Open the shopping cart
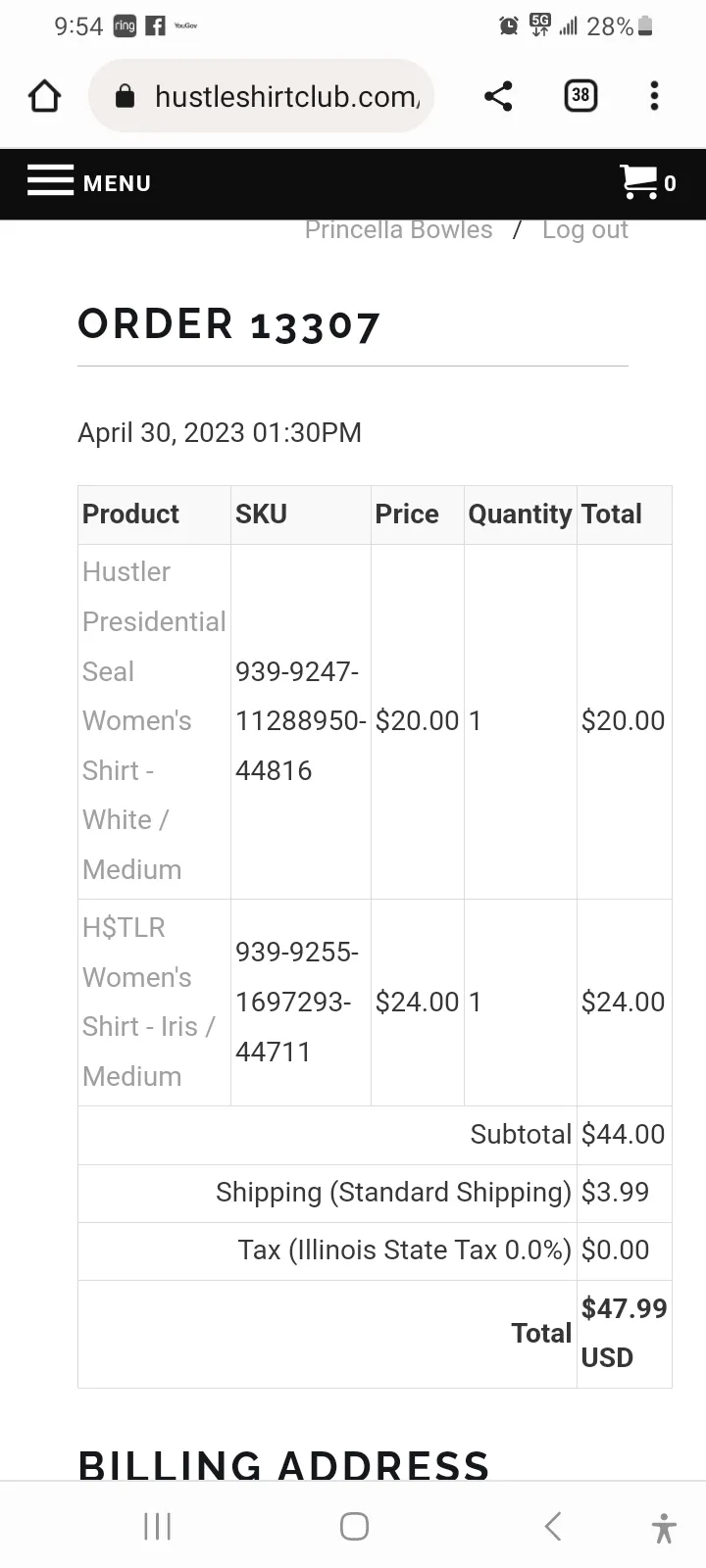The image size is (706, 1568). [x=647, y=182]
